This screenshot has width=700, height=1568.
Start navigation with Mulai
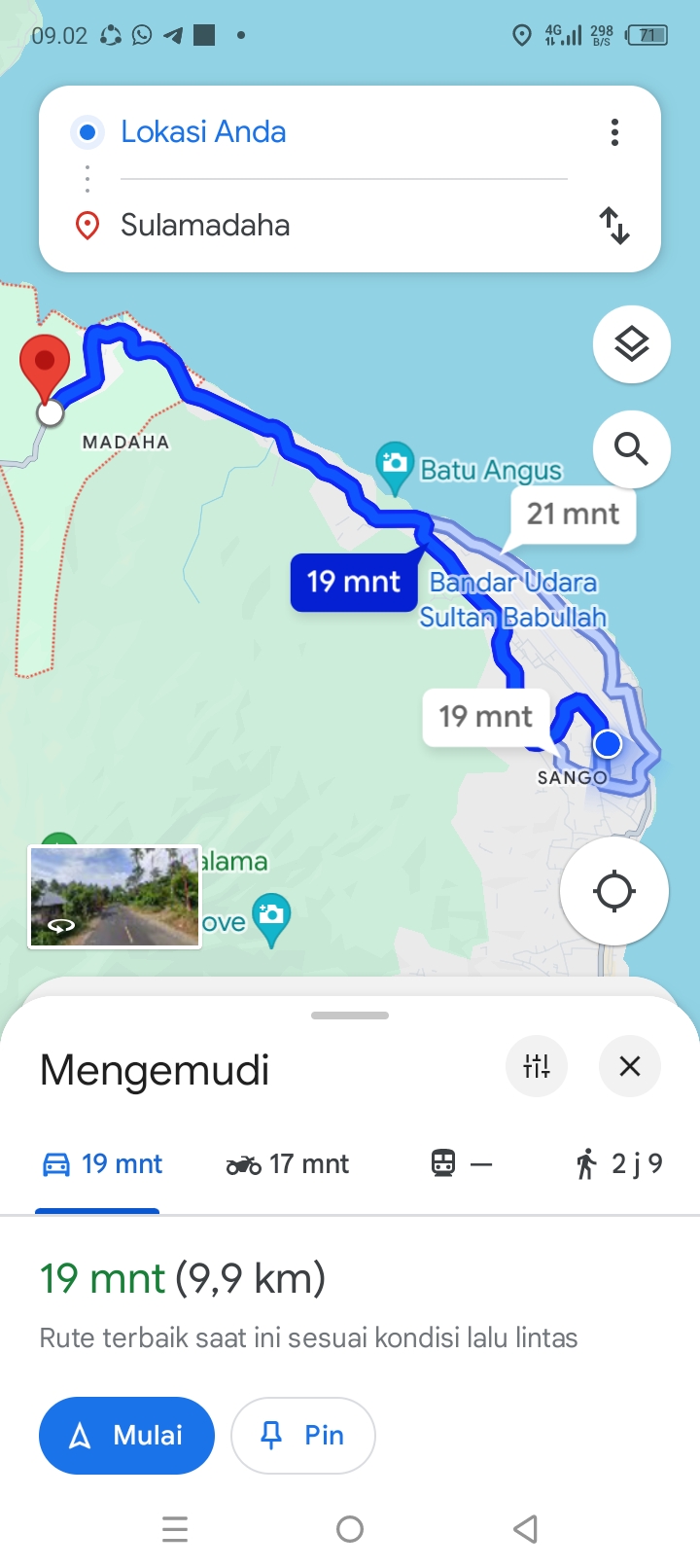pos(126,1436)
